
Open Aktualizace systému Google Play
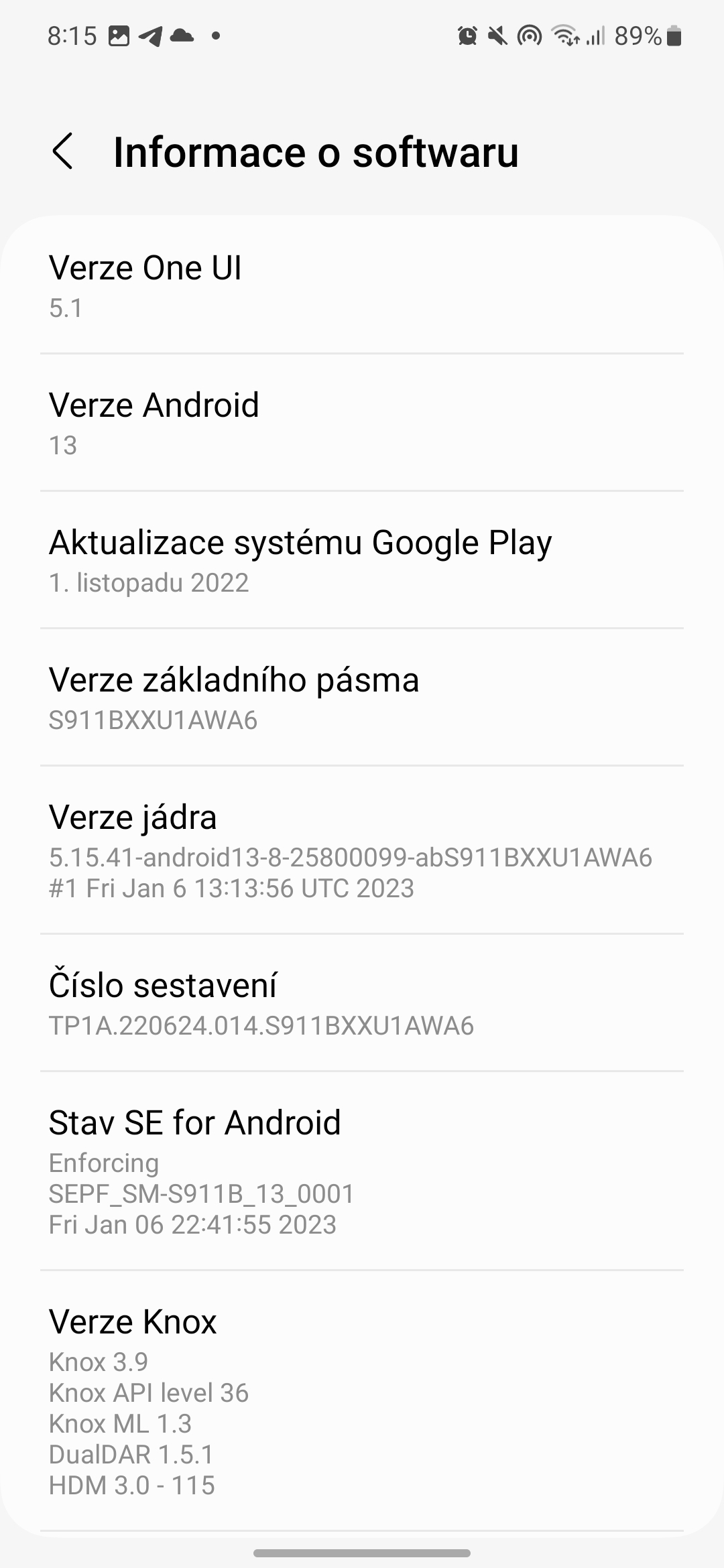(362, 560)
